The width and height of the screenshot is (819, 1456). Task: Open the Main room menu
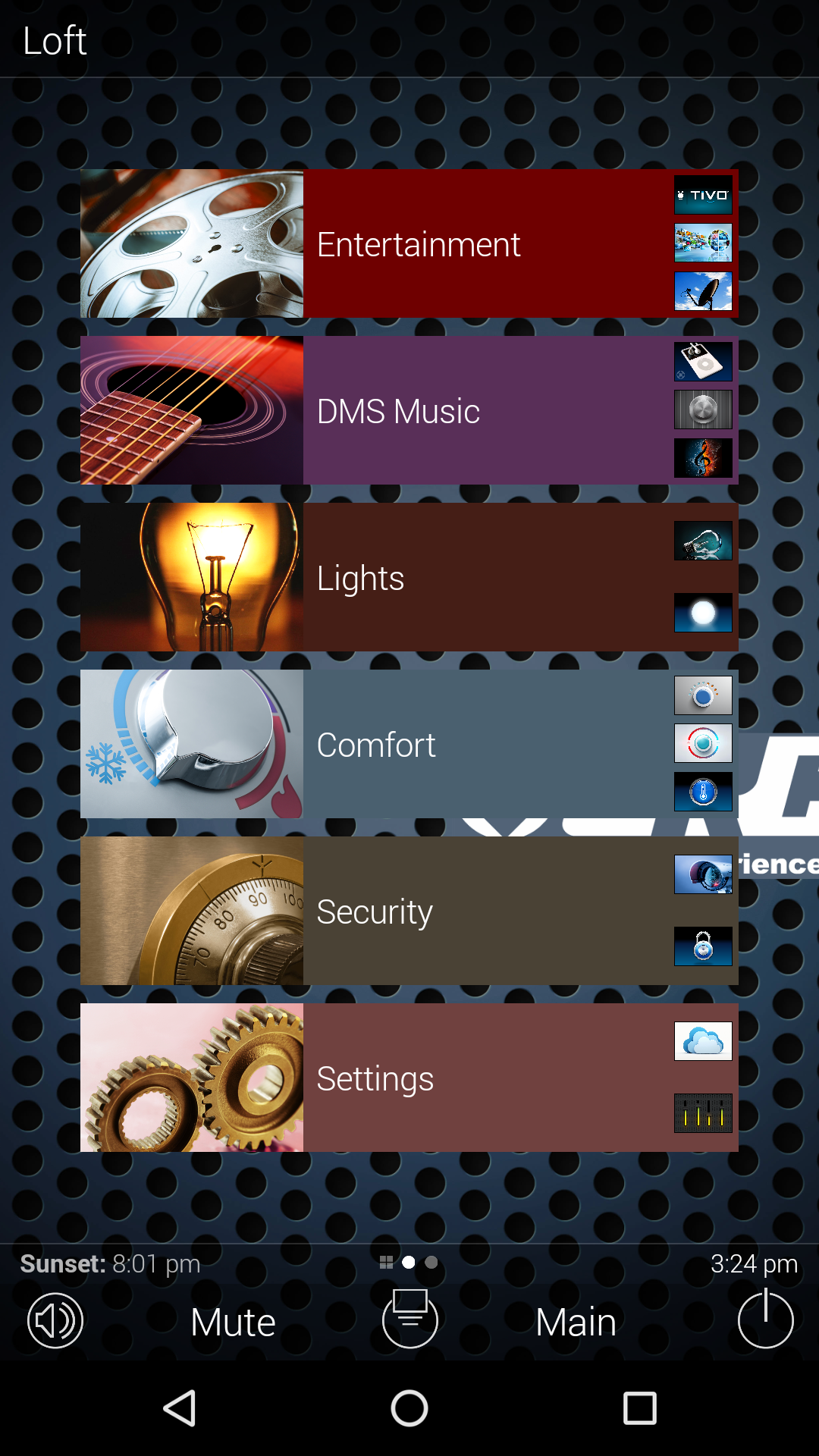(x=575, y=1321)
